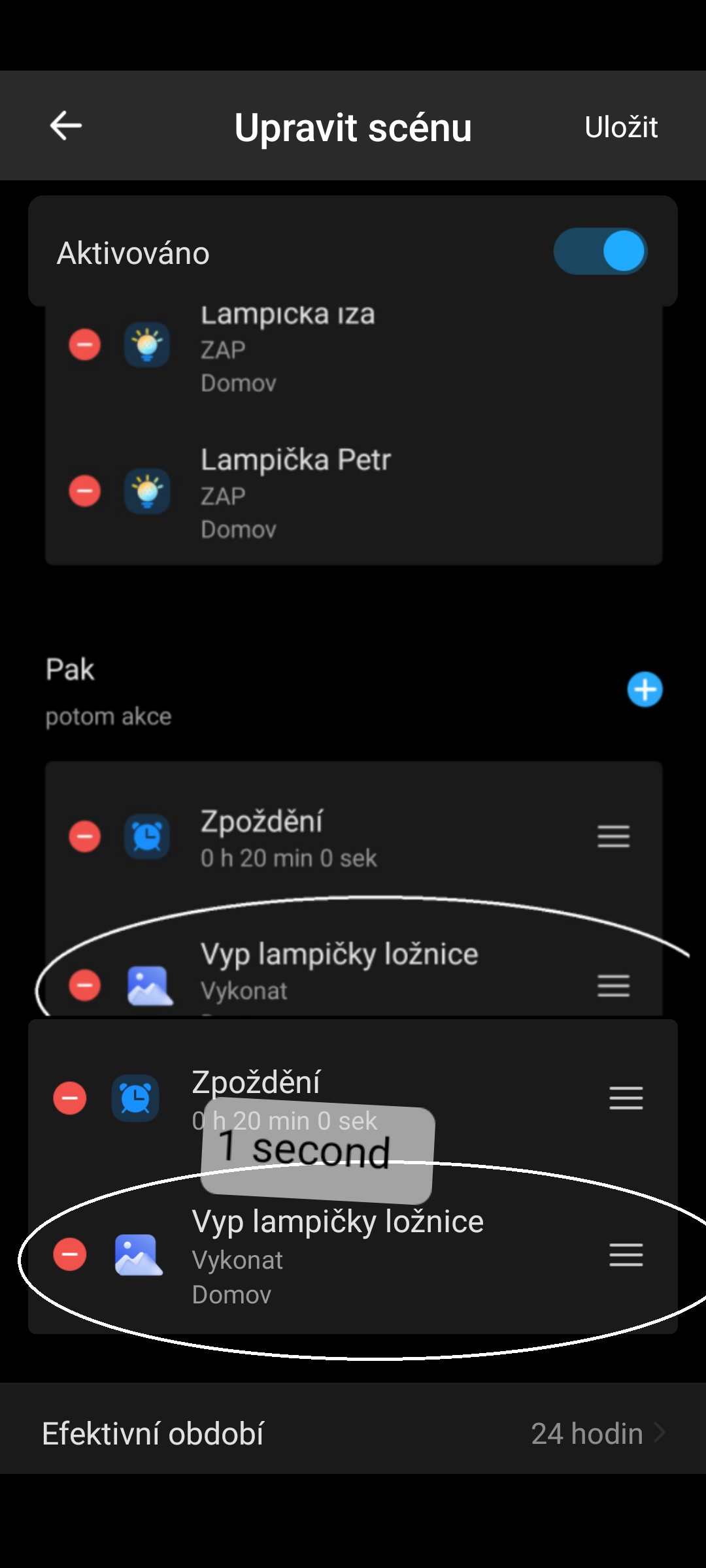Screen dimensions: 706x1568
Task: Open the Efektivní období setting
Action: 353,1433
